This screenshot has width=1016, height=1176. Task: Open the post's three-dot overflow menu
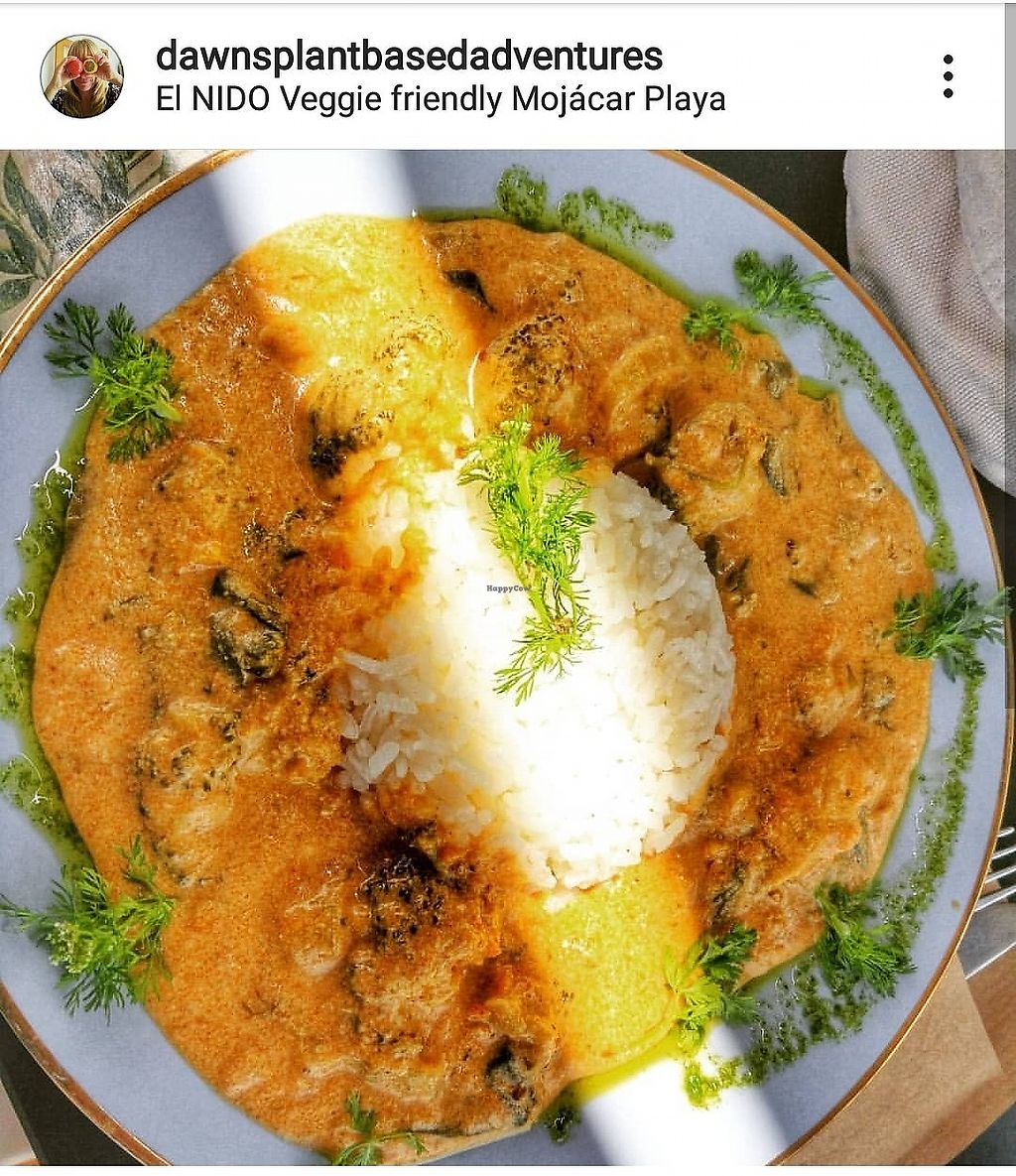948,76
